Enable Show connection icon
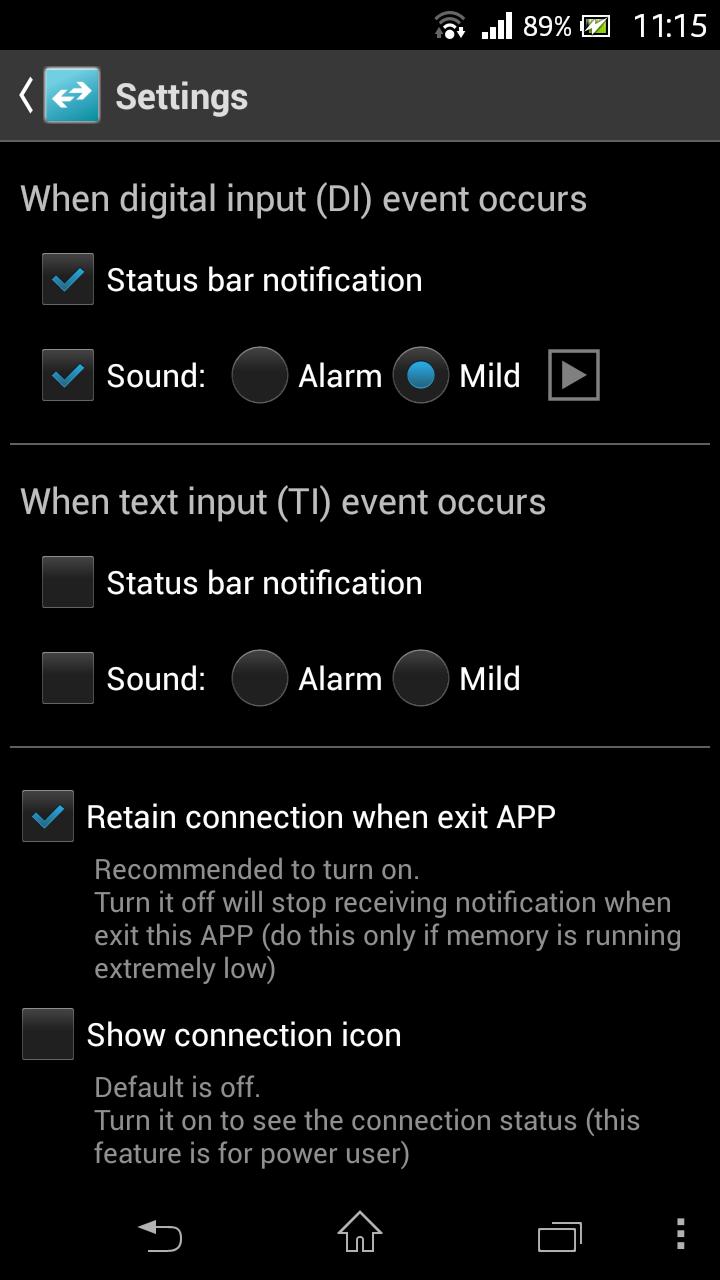The image size is (720, 1280). (x=48, y=1034)
